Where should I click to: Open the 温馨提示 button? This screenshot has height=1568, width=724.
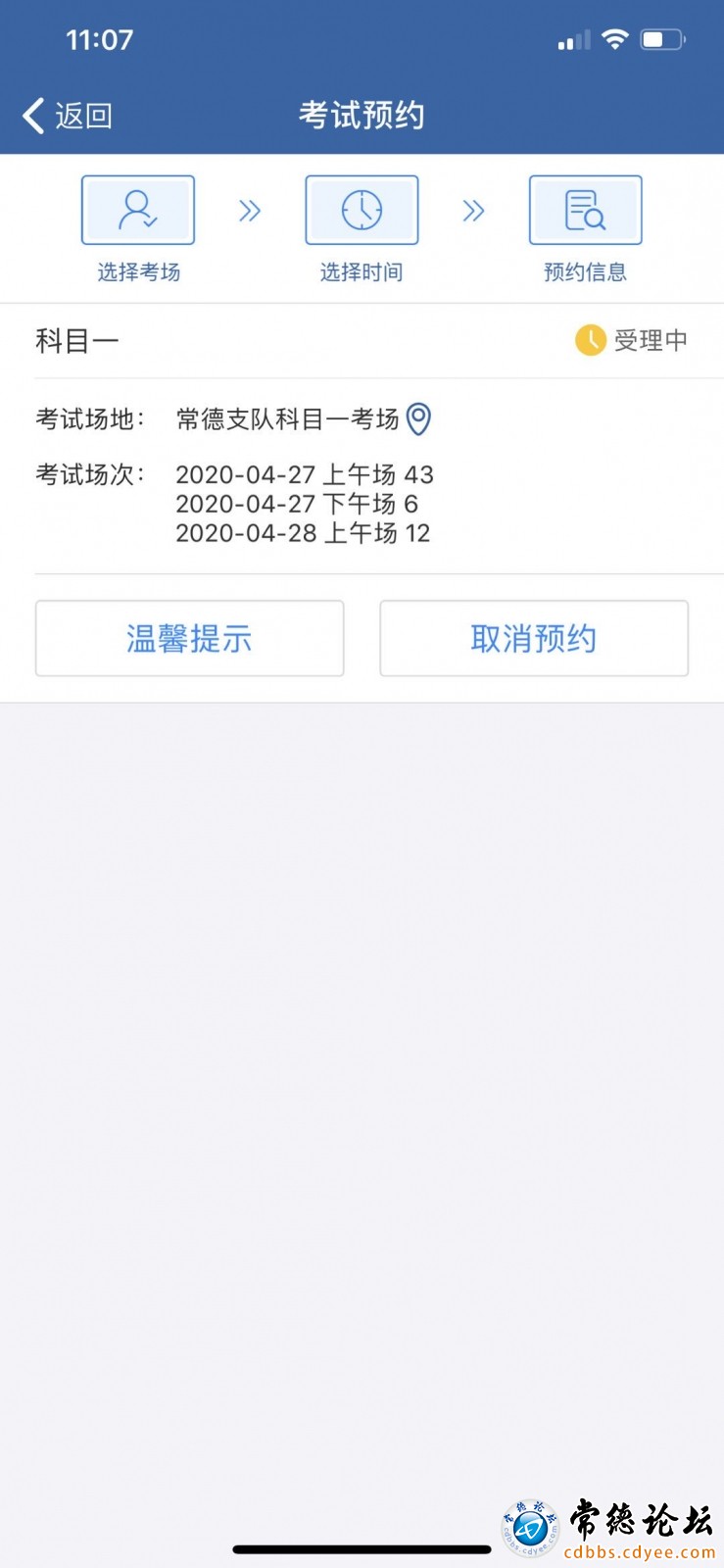point(189,638)
